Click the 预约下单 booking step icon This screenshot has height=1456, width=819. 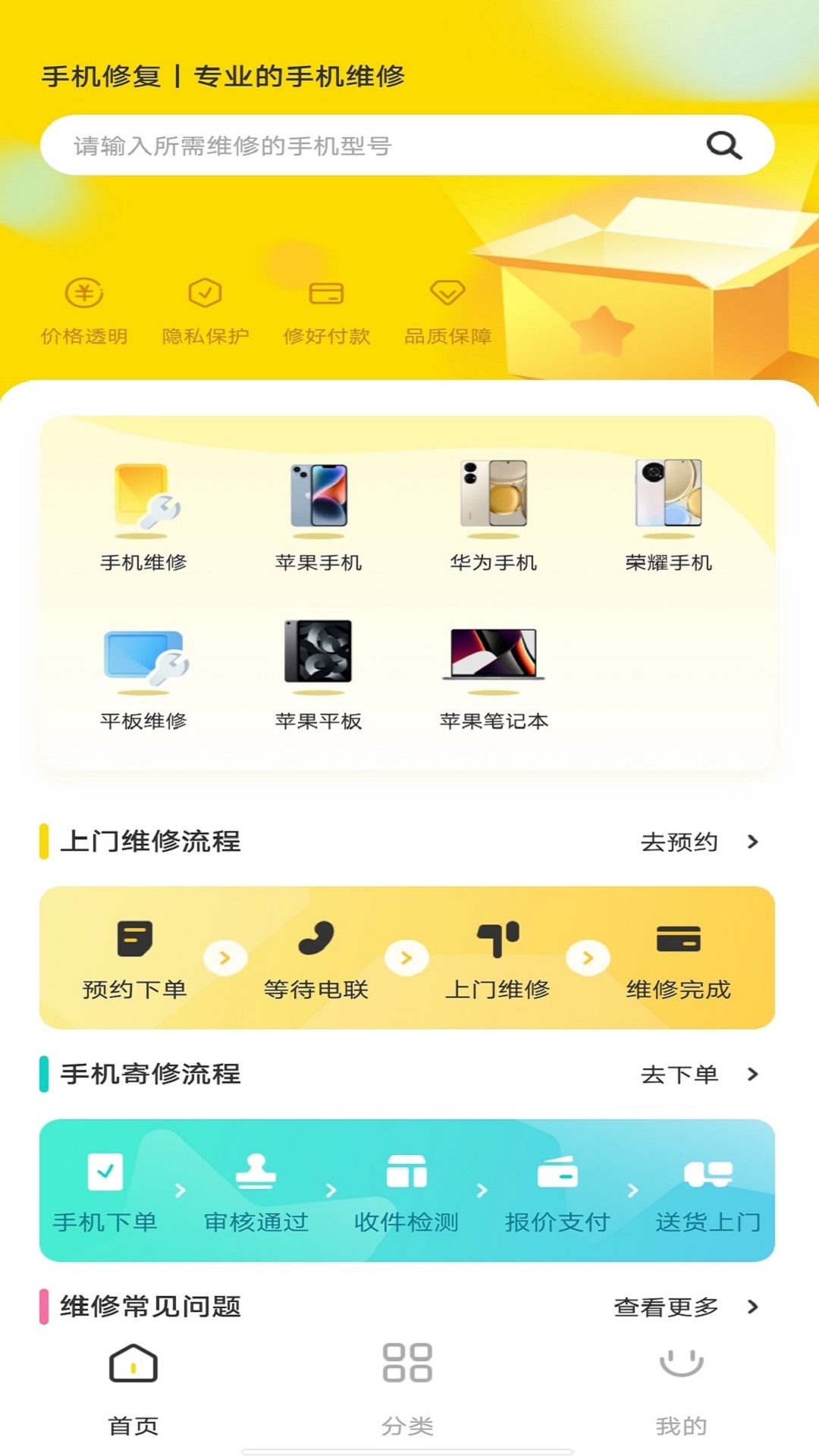pyautogui.click(x=133, y=940)
